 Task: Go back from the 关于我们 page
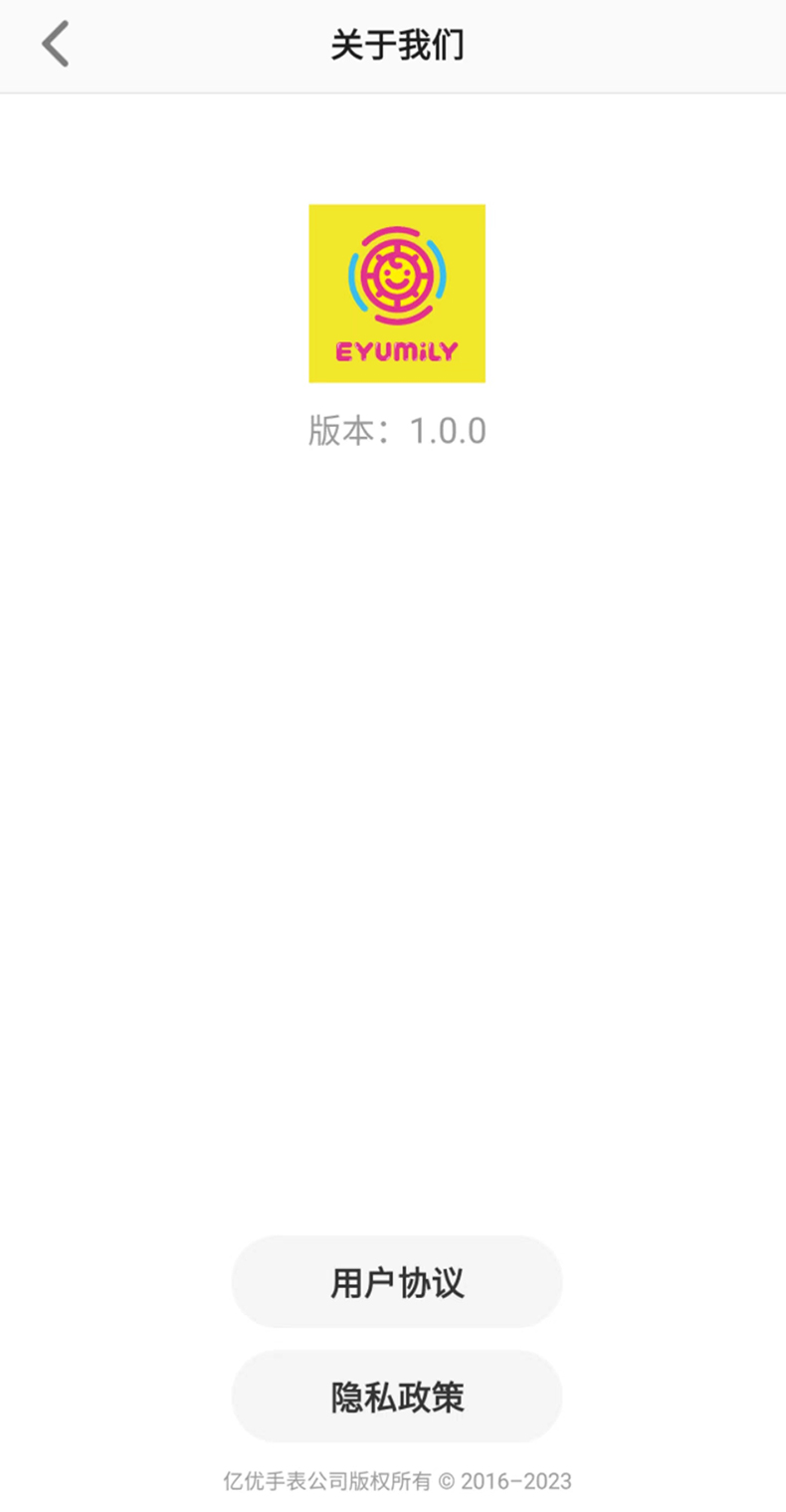tap(56, 45)
